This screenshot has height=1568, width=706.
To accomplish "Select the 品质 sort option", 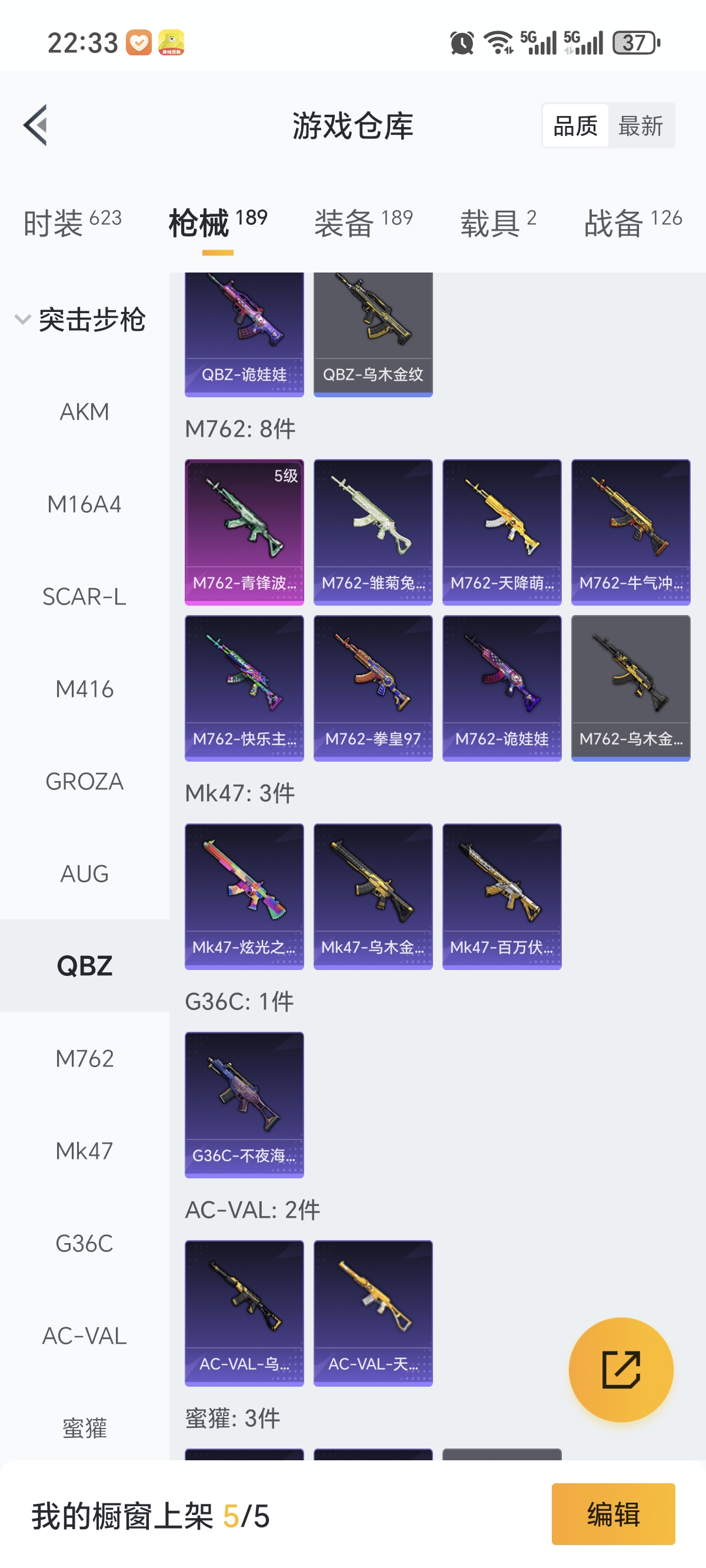I will [575, 126].
